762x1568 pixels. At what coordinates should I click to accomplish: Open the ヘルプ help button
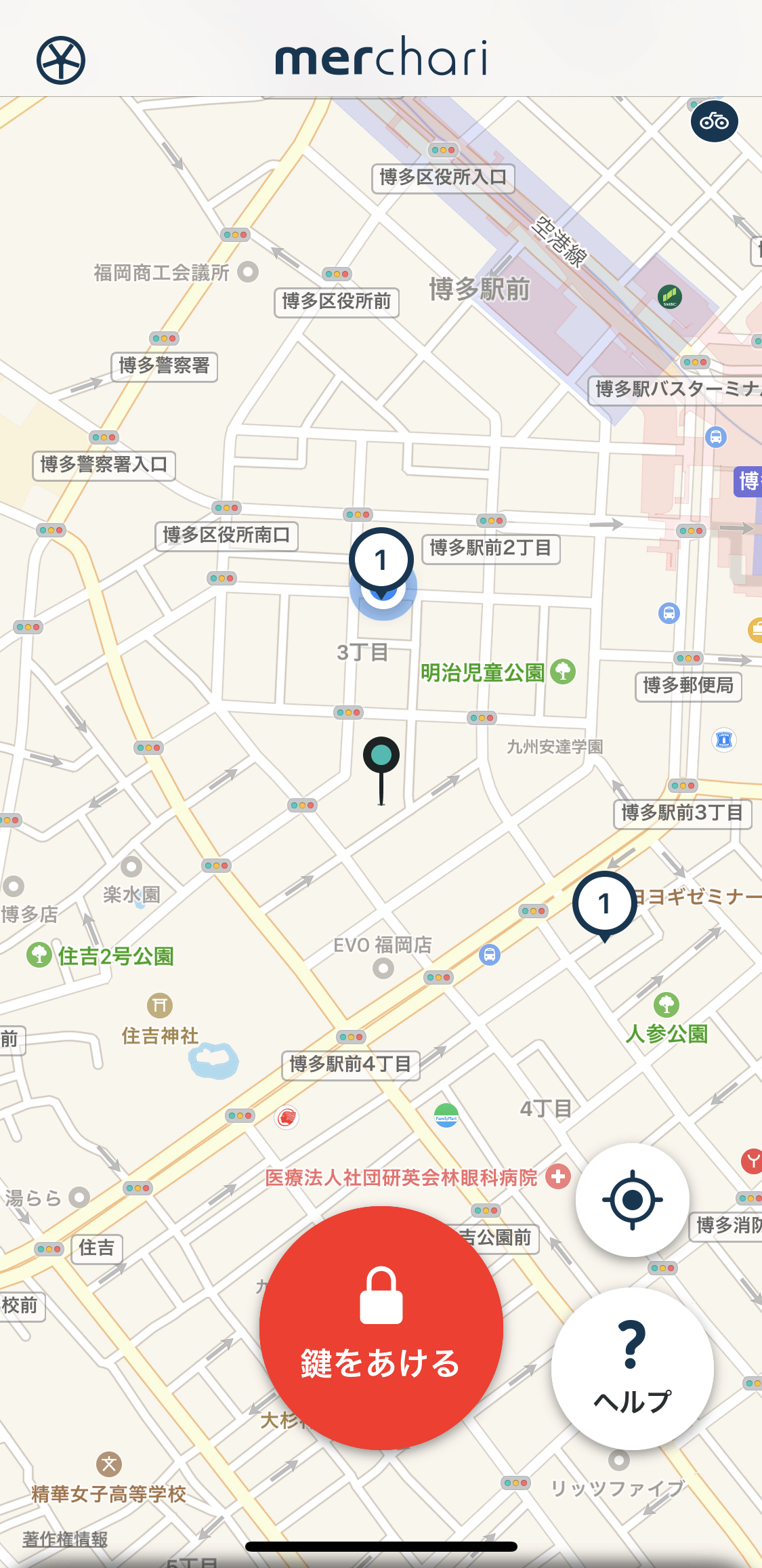point(632,1369)
